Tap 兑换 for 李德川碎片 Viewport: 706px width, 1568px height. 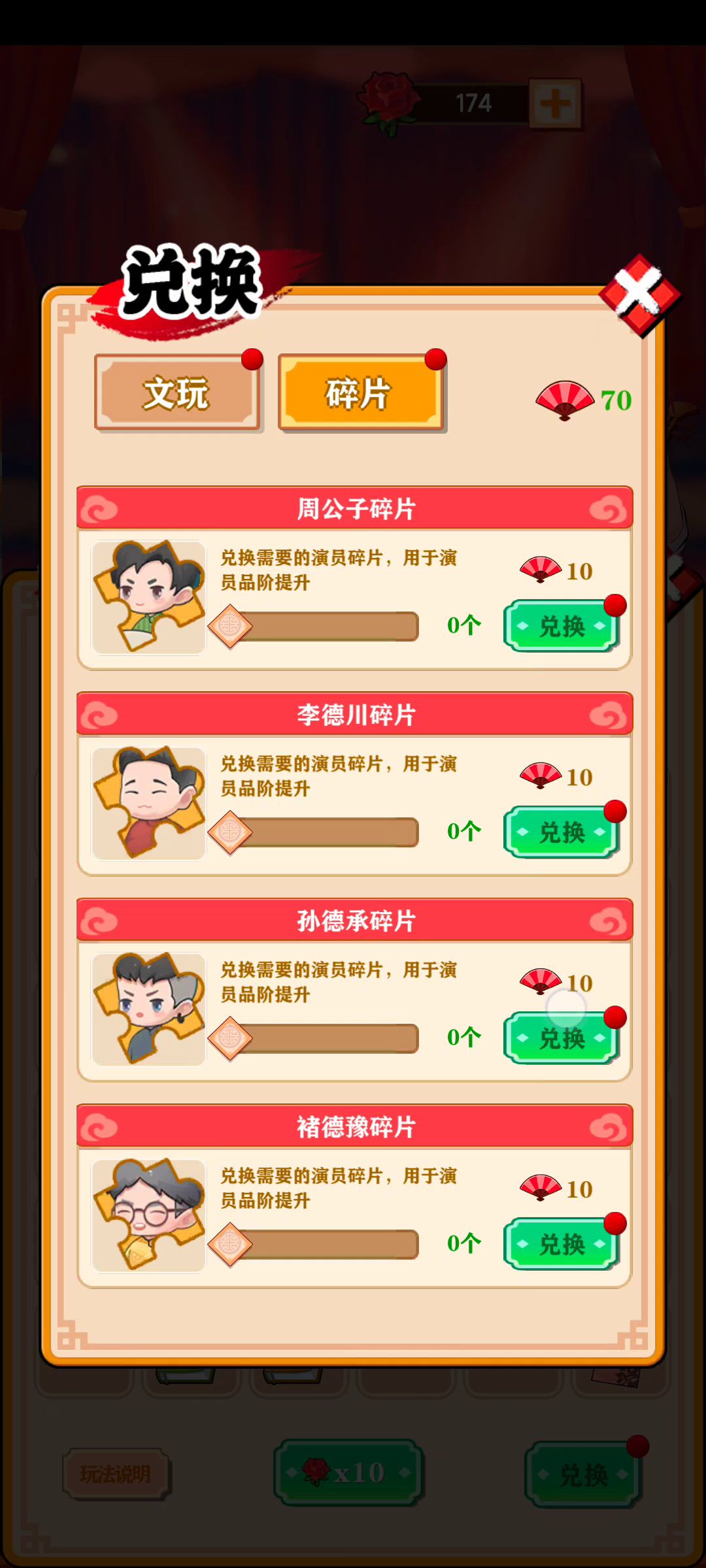[561, 832]
